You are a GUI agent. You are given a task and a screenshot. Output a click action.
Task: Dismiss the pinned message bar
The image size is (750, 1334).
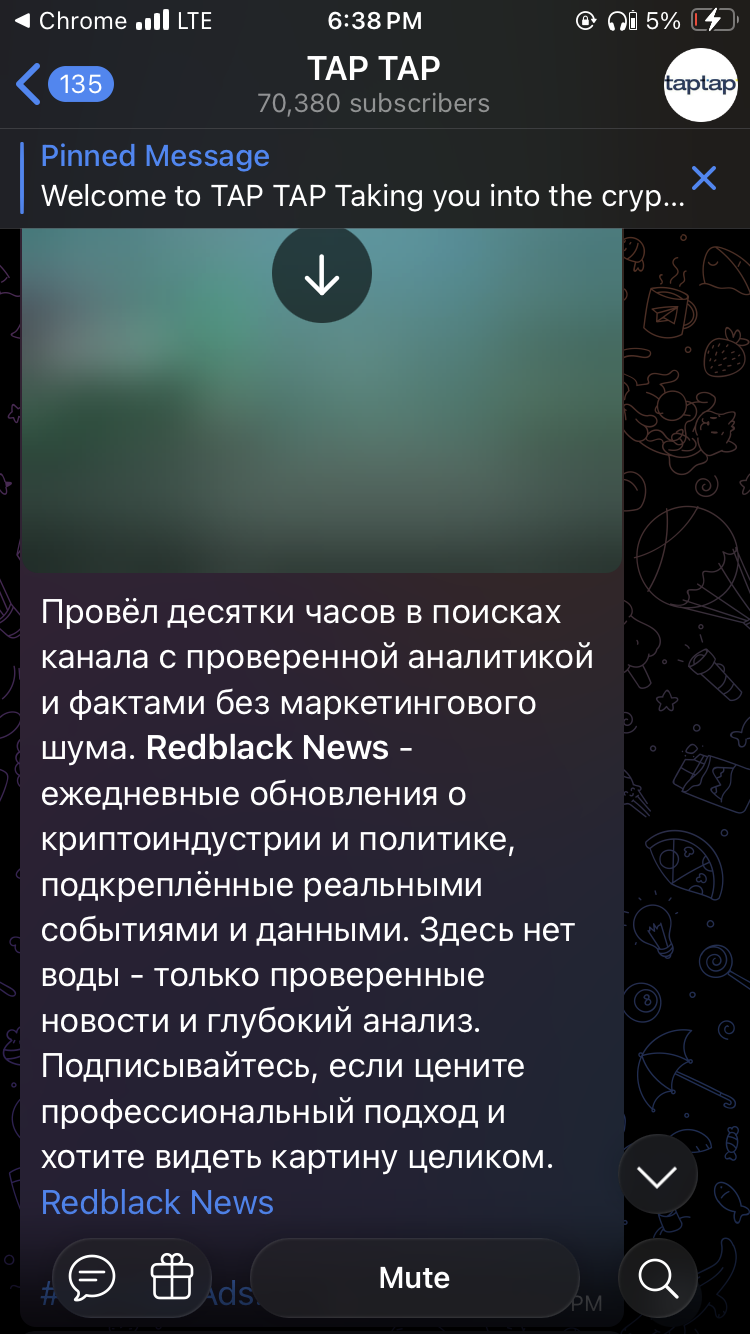[704, 178]
